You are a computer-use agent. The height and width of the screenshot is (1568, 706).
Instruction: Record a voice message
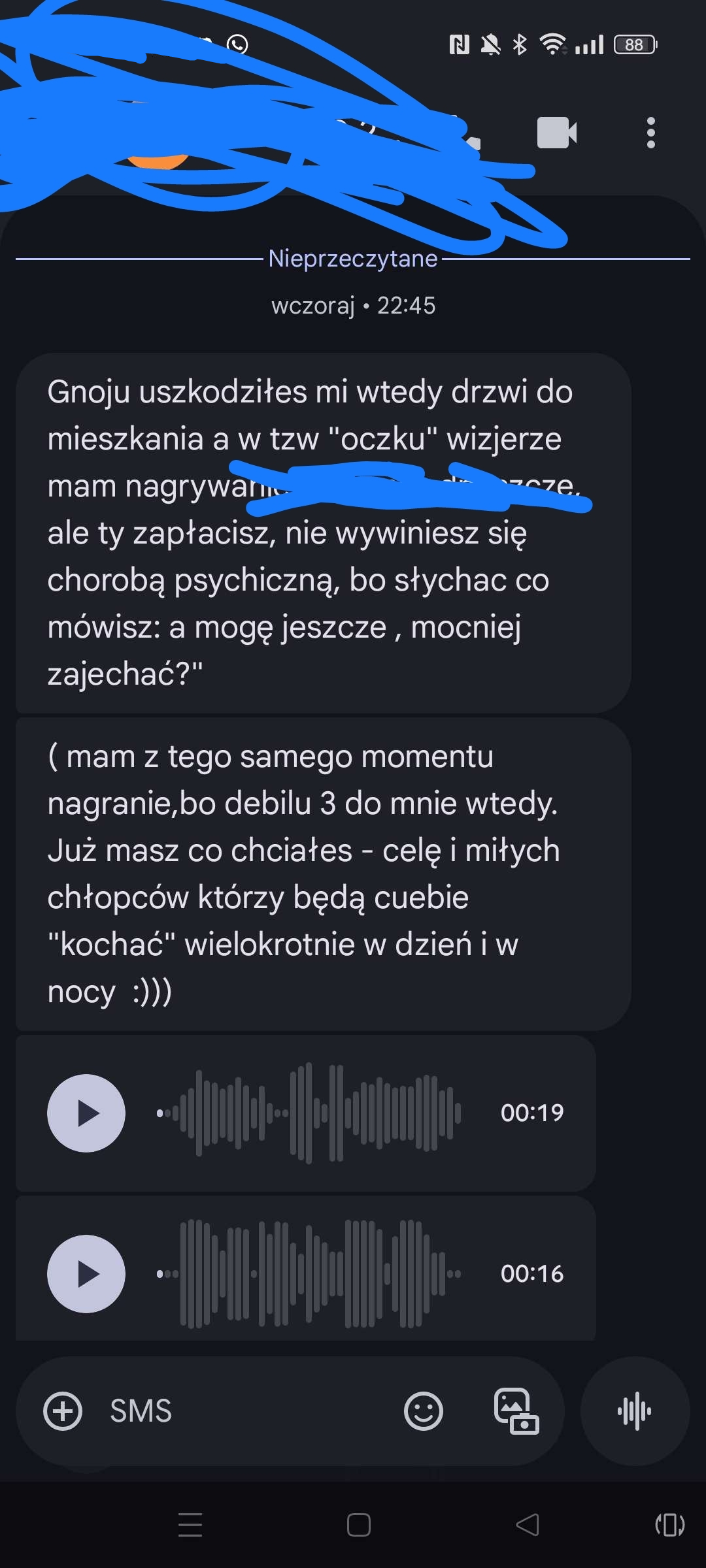(x=635, y=1411)
